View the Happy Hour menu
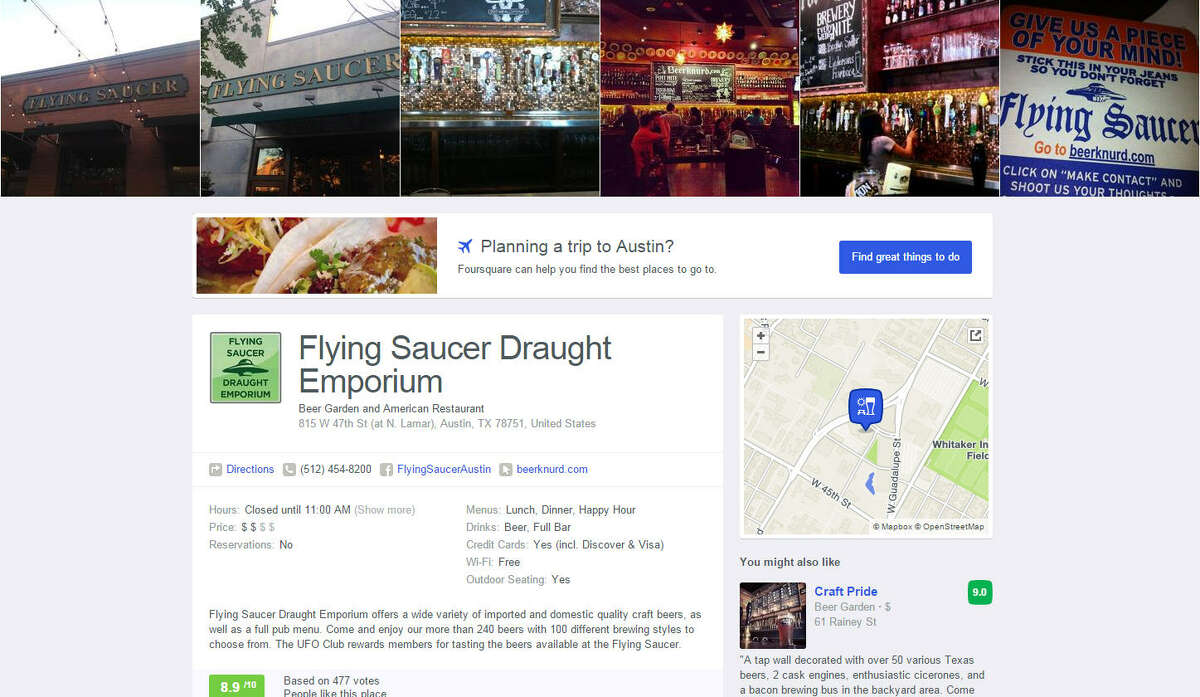 [x=607, y=510]
